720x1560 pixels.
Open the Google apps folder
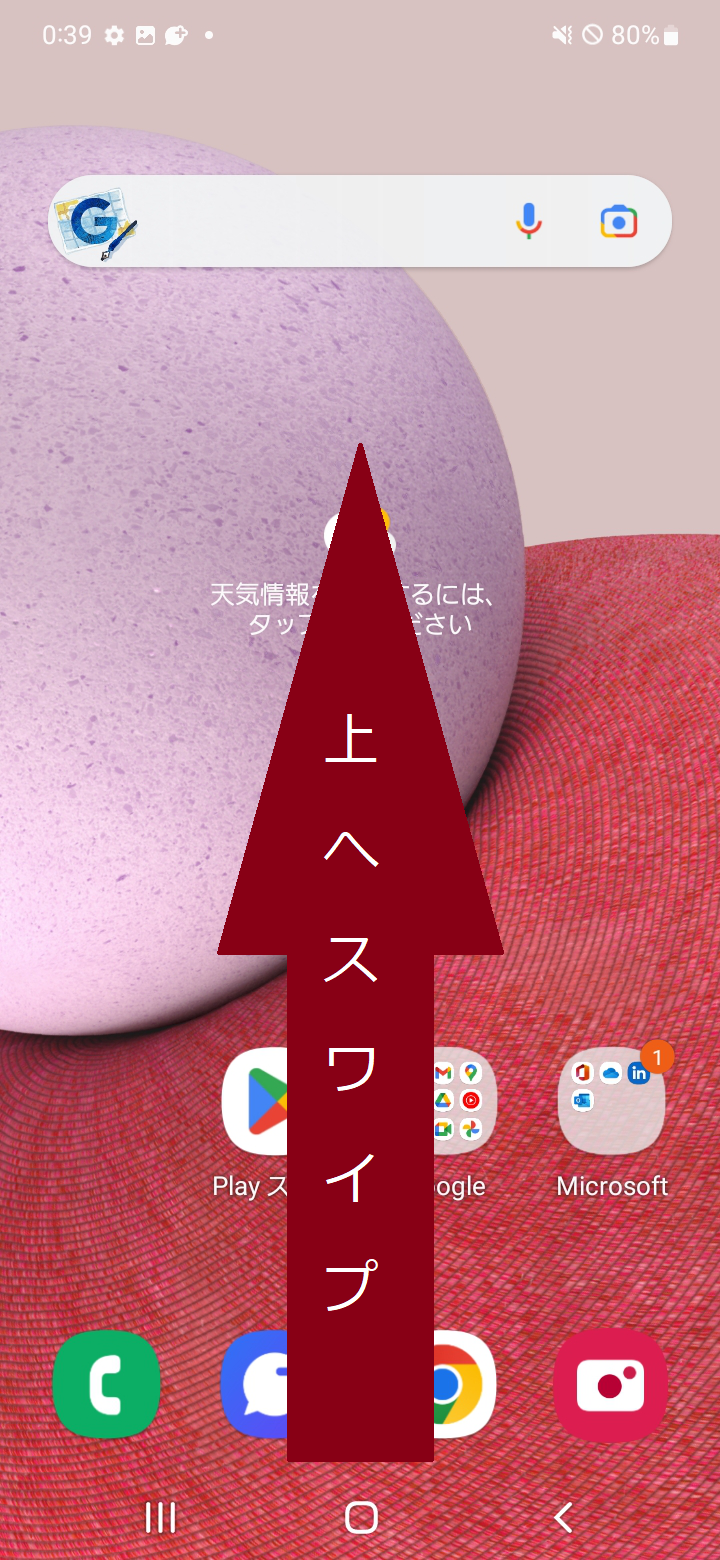point(463,1101)
